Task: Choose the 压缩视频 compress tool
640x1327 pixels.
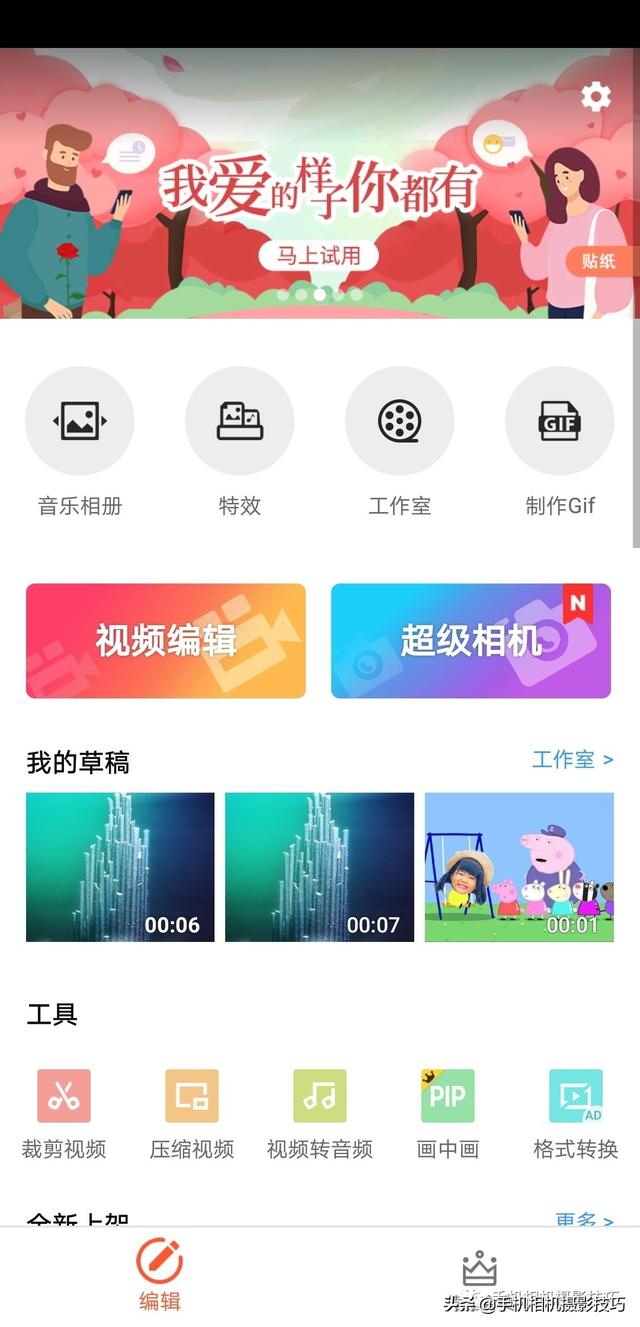Action: [x=192, y=1096]
